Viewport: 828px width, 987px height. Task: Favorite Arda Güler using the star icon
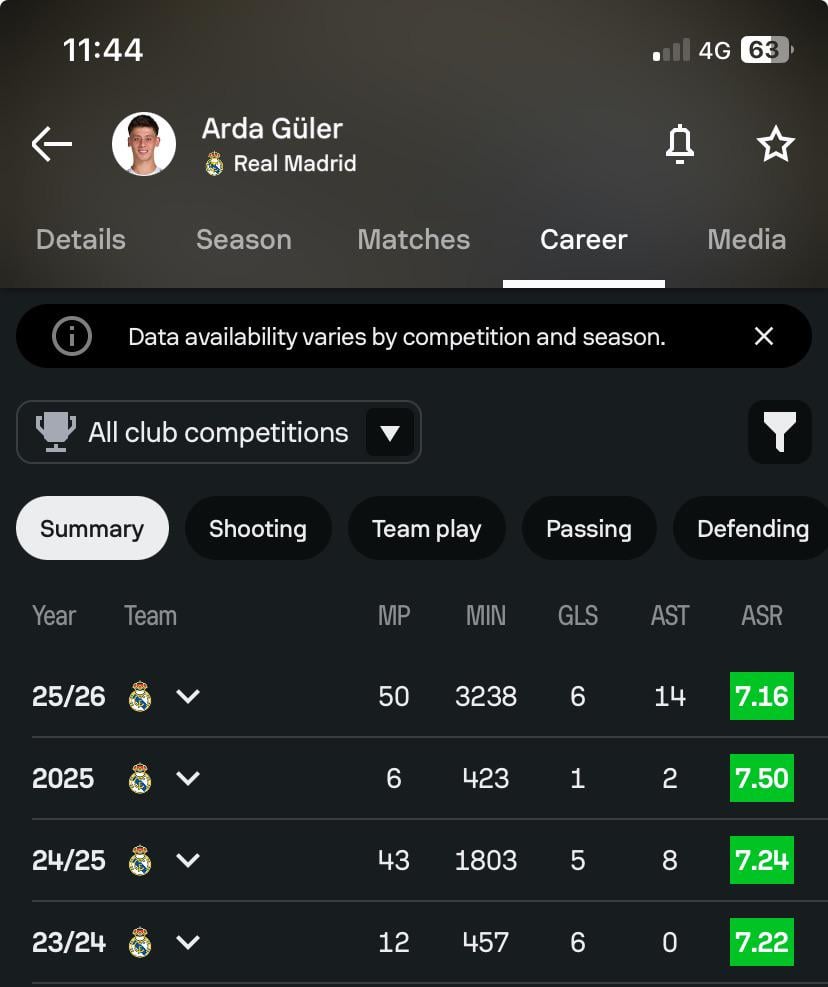[x=775, y=143]
